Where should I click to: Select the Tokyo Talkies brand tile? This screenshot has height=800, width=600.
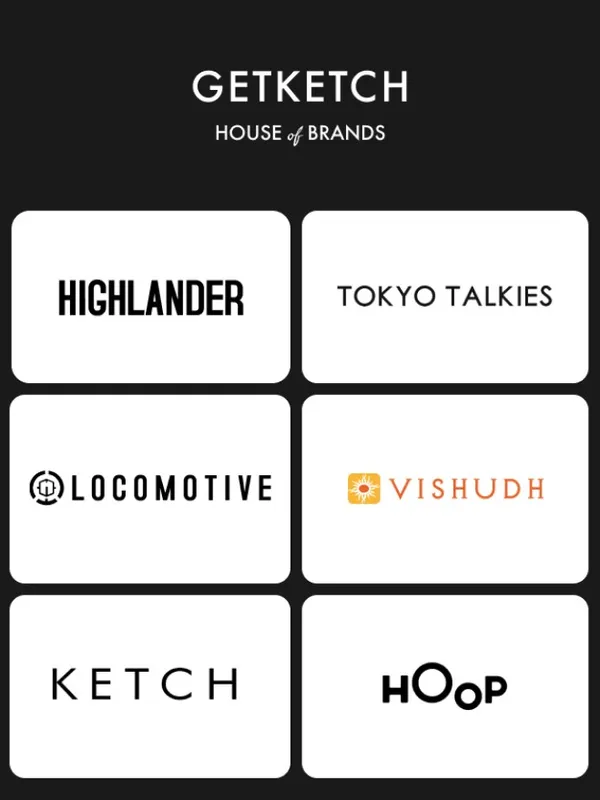click(445, 297)
